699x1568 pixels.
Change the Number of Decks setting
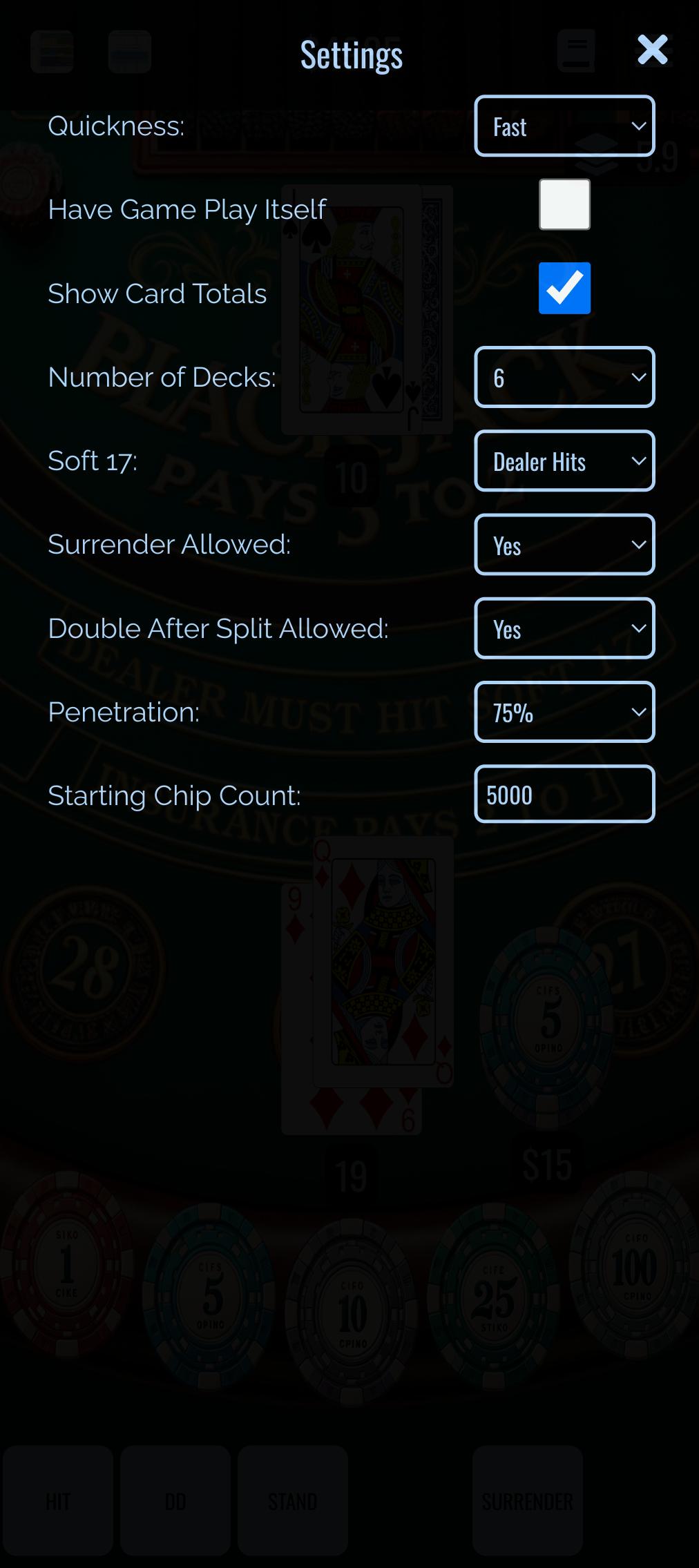564,377
